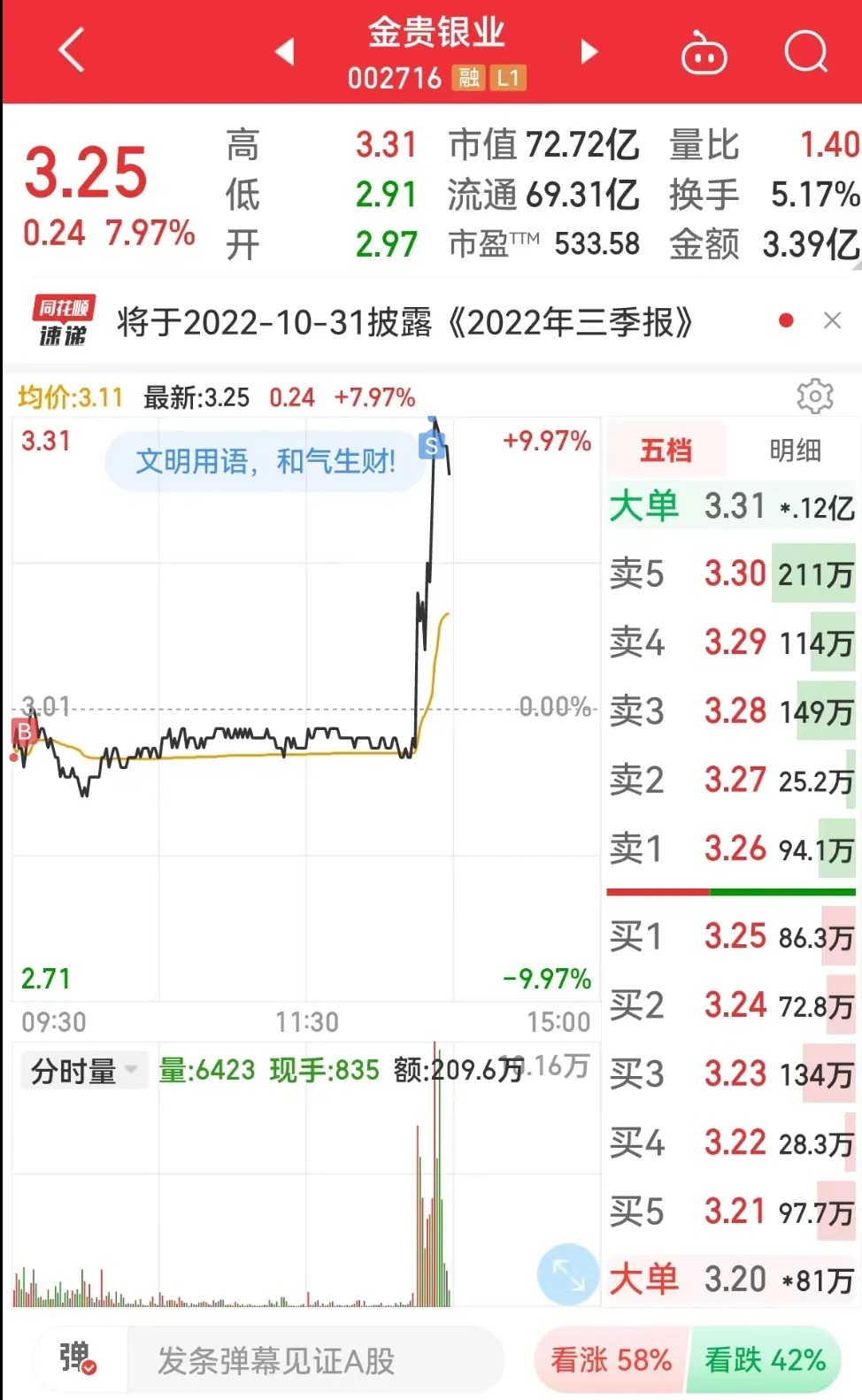The height and width of the screenshot is (1400, 862).
Task: Select the 五档 tab
Action: 666,450
